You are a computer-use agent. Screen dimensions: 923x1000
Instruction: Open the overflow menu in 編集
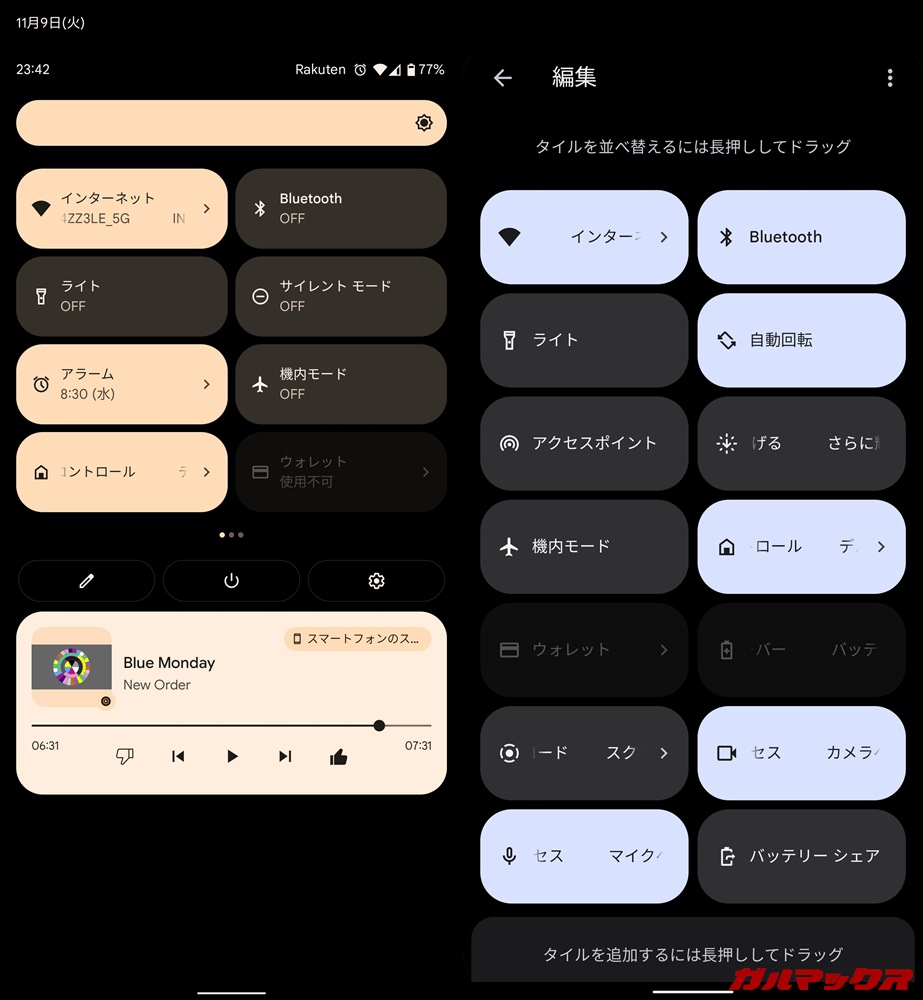(890, 78)
